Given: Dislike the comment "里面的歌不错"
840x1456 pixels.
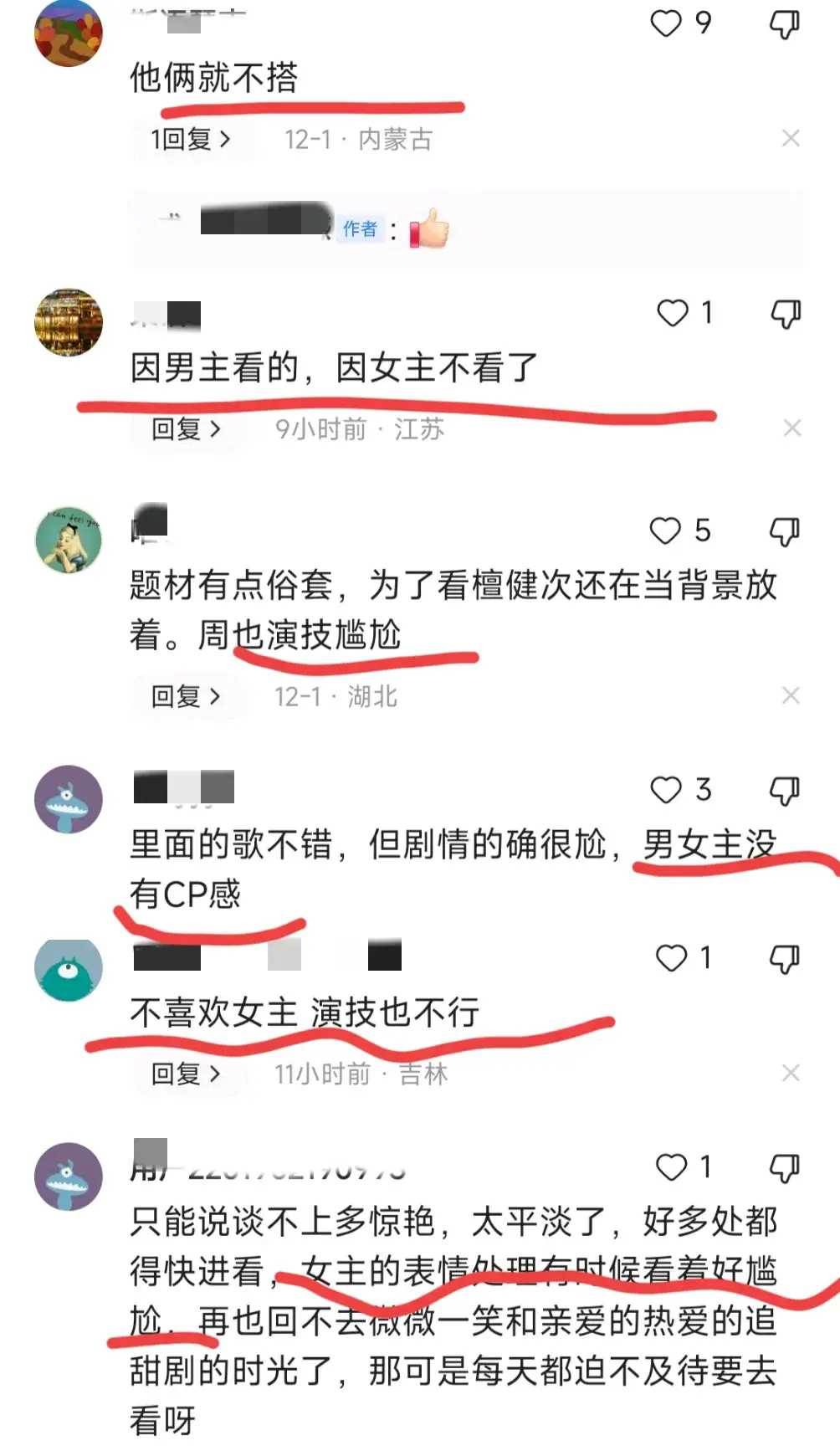Looking at the screenshot, I should click(784, 790).
